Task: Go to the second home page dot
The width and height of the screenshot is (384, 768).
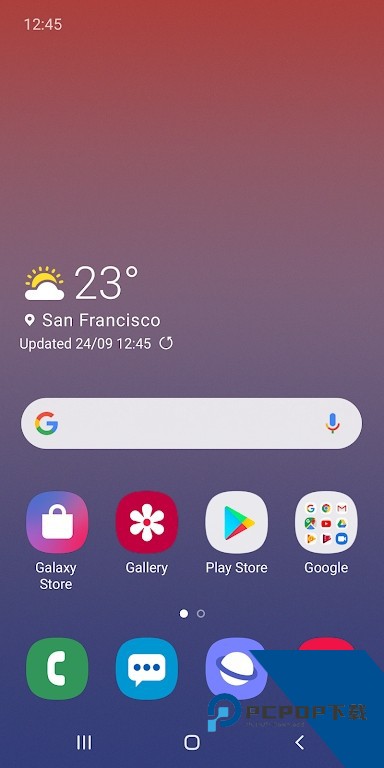Action: click(201, 613)
